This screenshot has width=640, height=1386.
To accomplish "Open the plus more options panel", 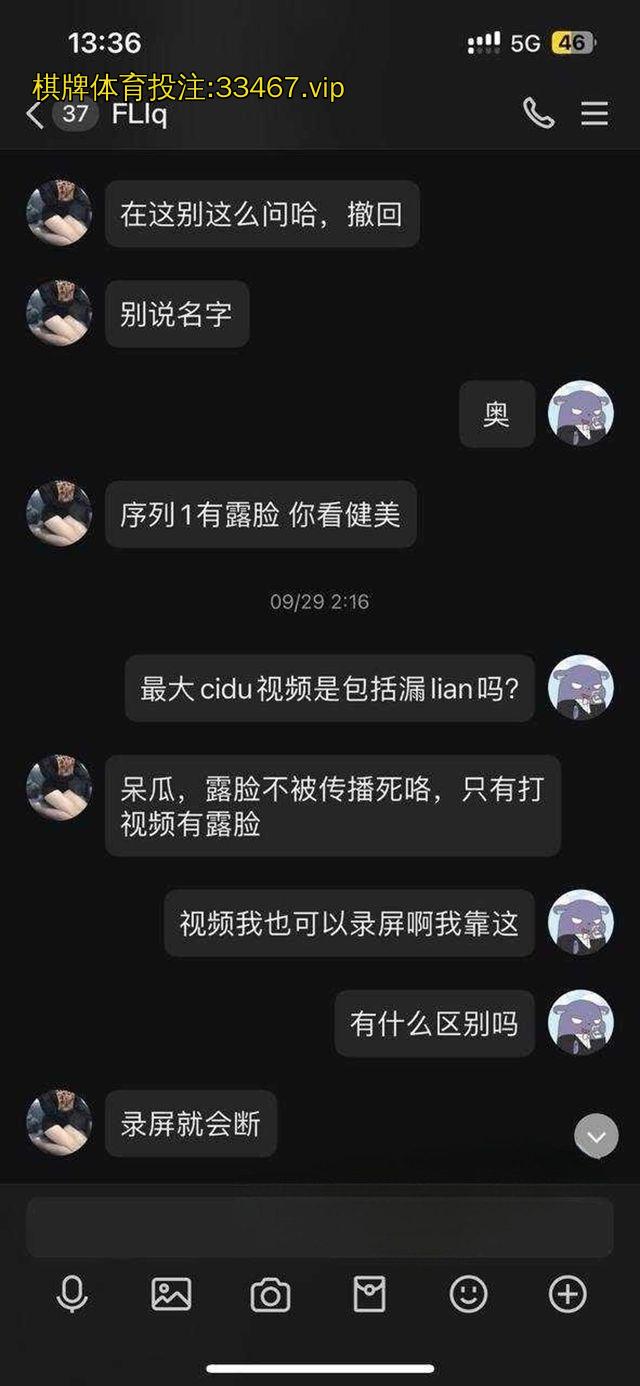I will tap(567, 1295).
